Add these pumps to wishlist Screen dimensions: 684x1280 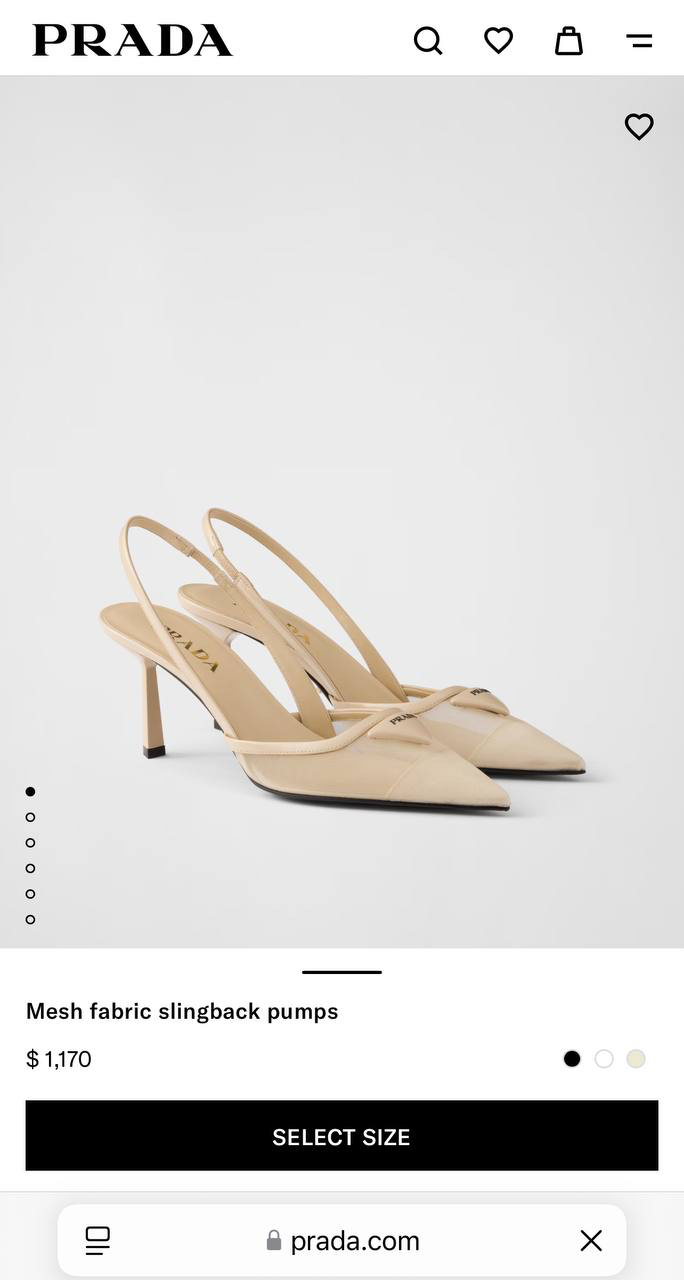click(639, 126)
